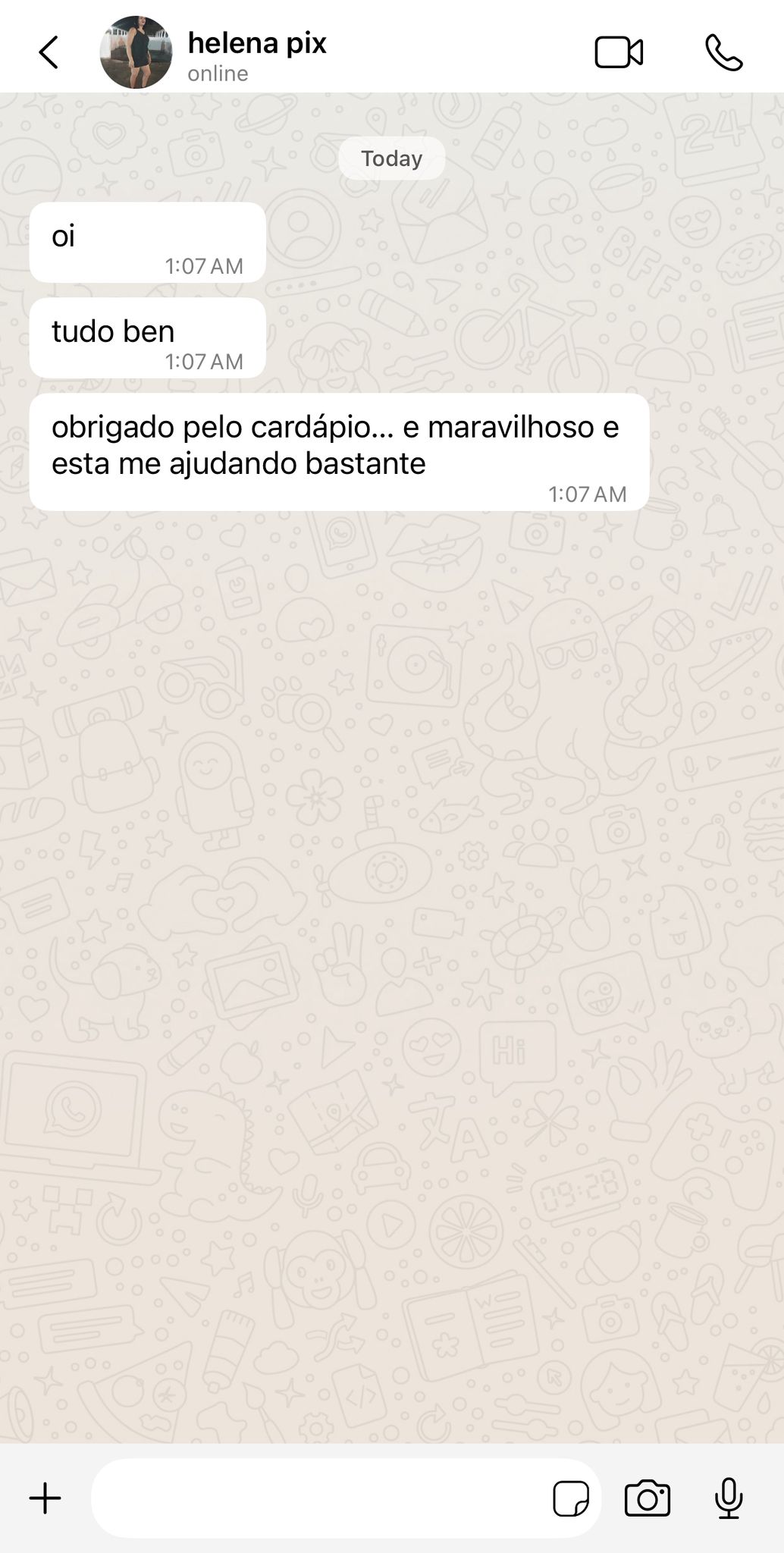Go back to the chat list
The width and height of the screenshot is (784, 1553).
coord(49,52)
